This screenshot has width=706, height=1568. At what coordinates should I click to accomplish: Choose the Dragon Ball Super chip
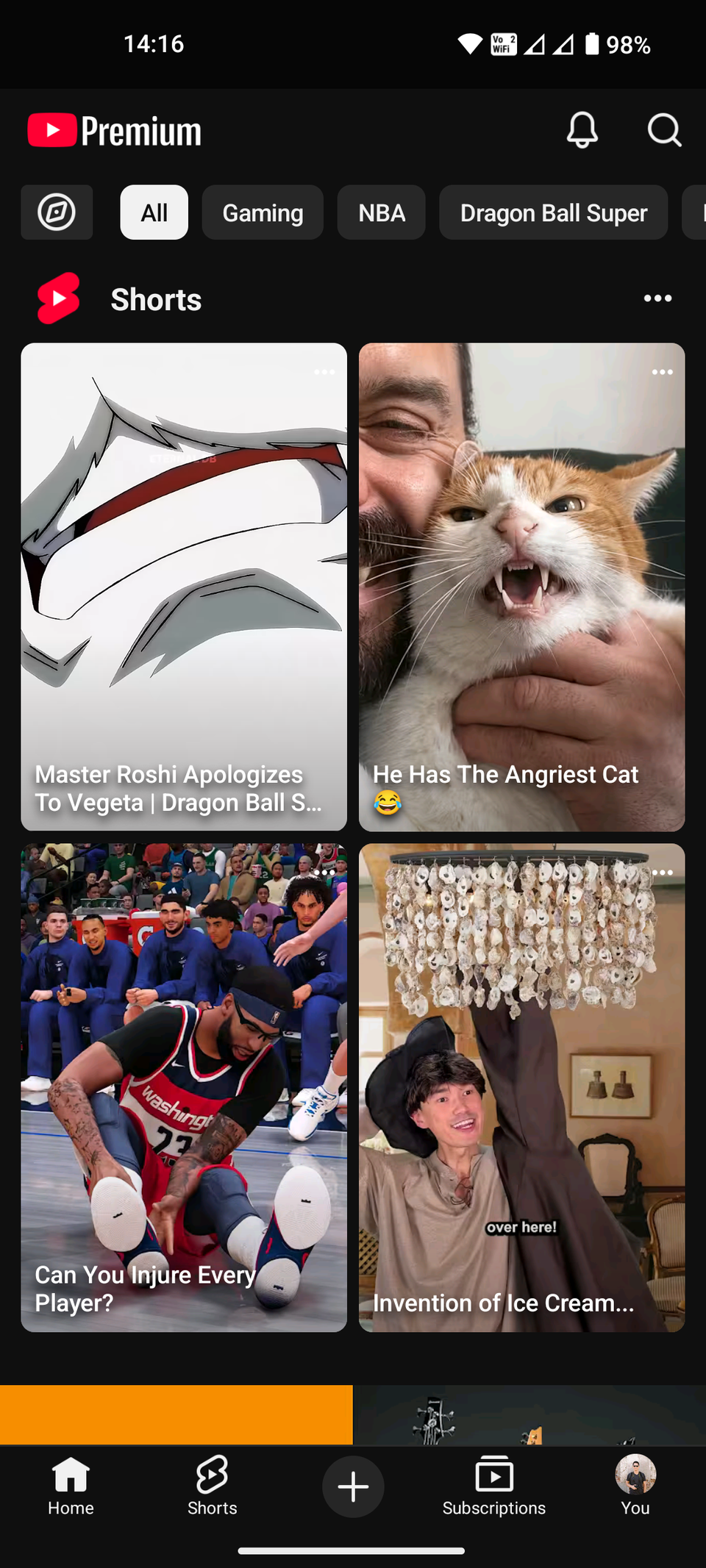(x=554, y=212)
